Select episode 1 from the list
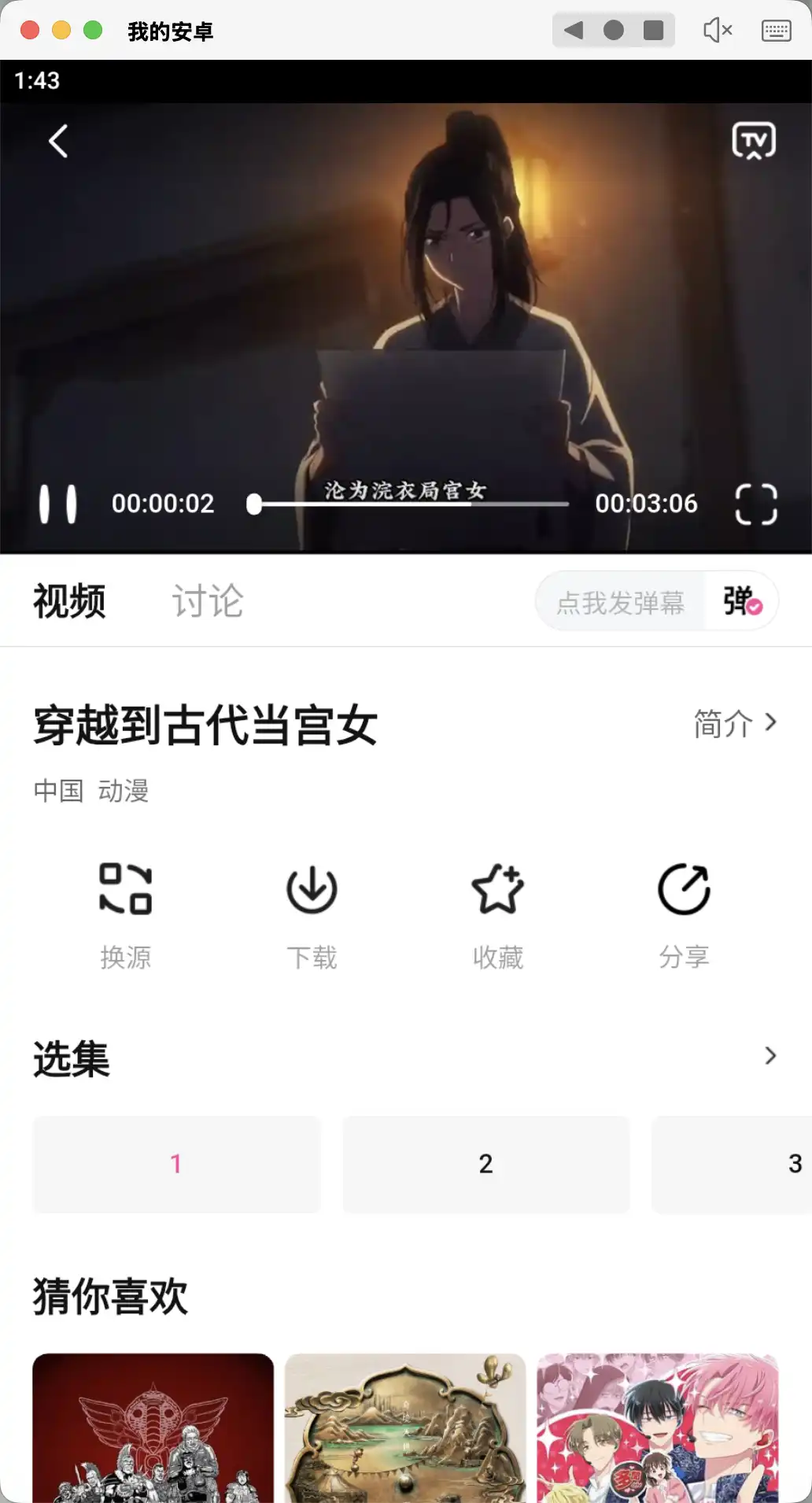812x1503 pixels. click(175, 1165)
